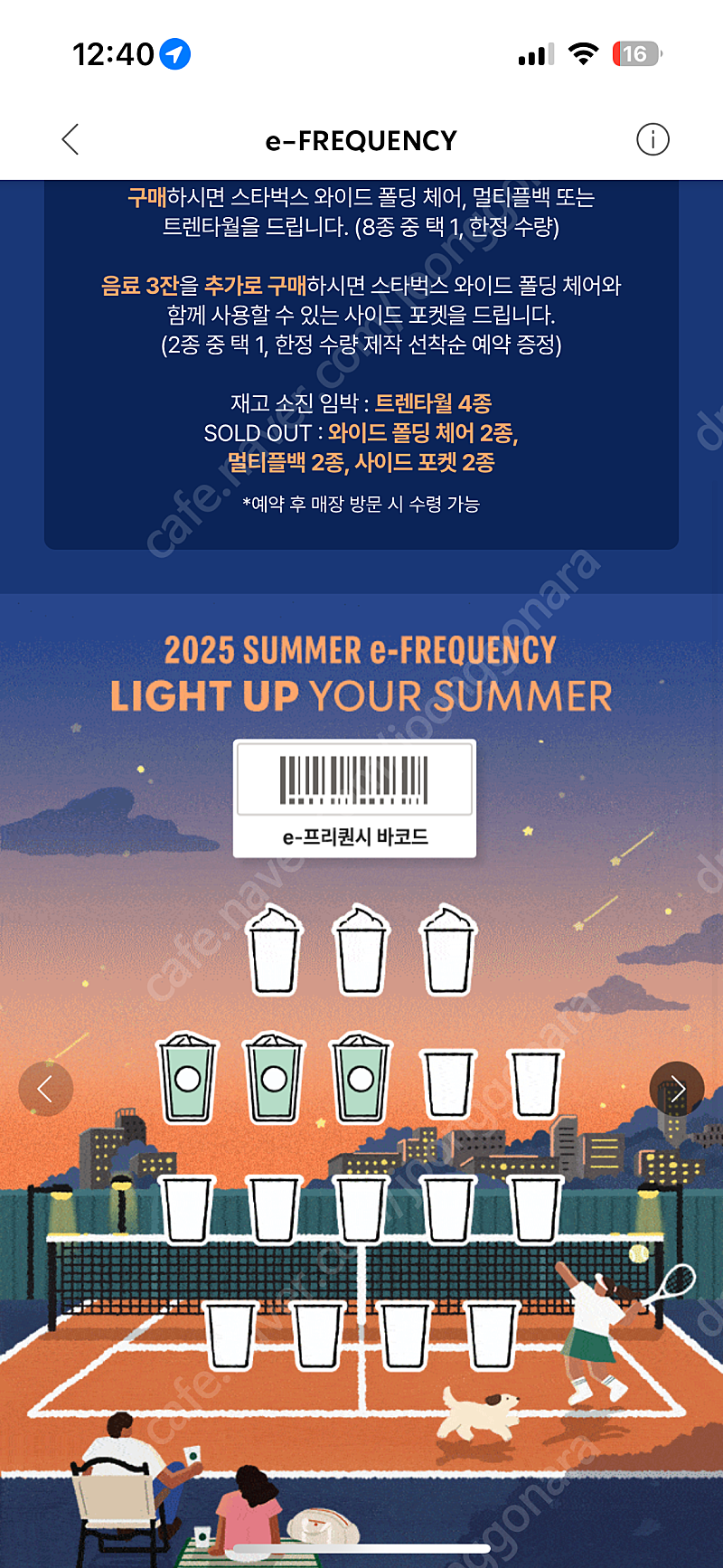The image size is (723, 1568).
Task: Show the next image with the right arrow
Action: (677, 1089)
